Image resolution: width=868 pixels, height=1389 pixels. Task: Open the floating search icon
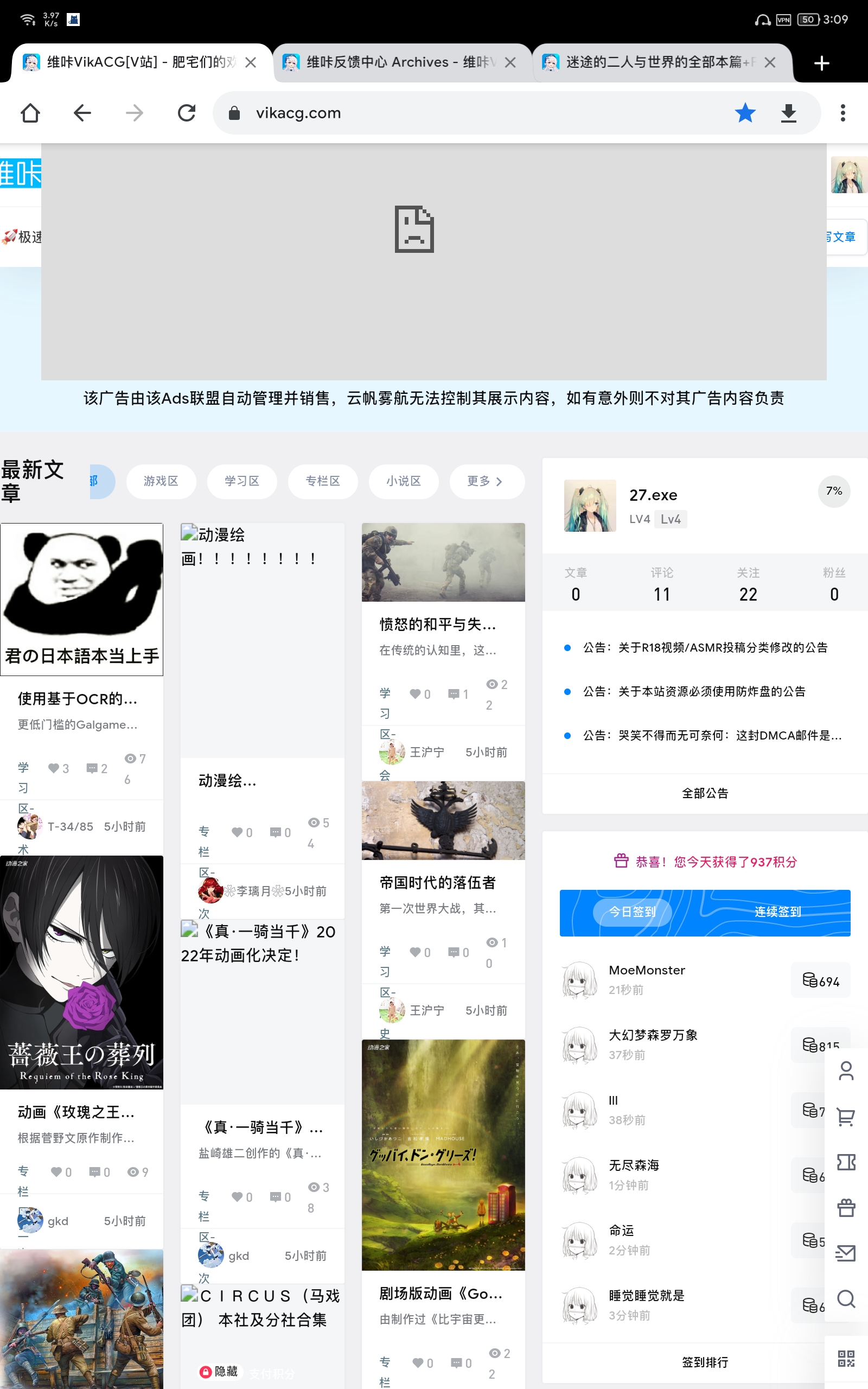[846, 1298]
